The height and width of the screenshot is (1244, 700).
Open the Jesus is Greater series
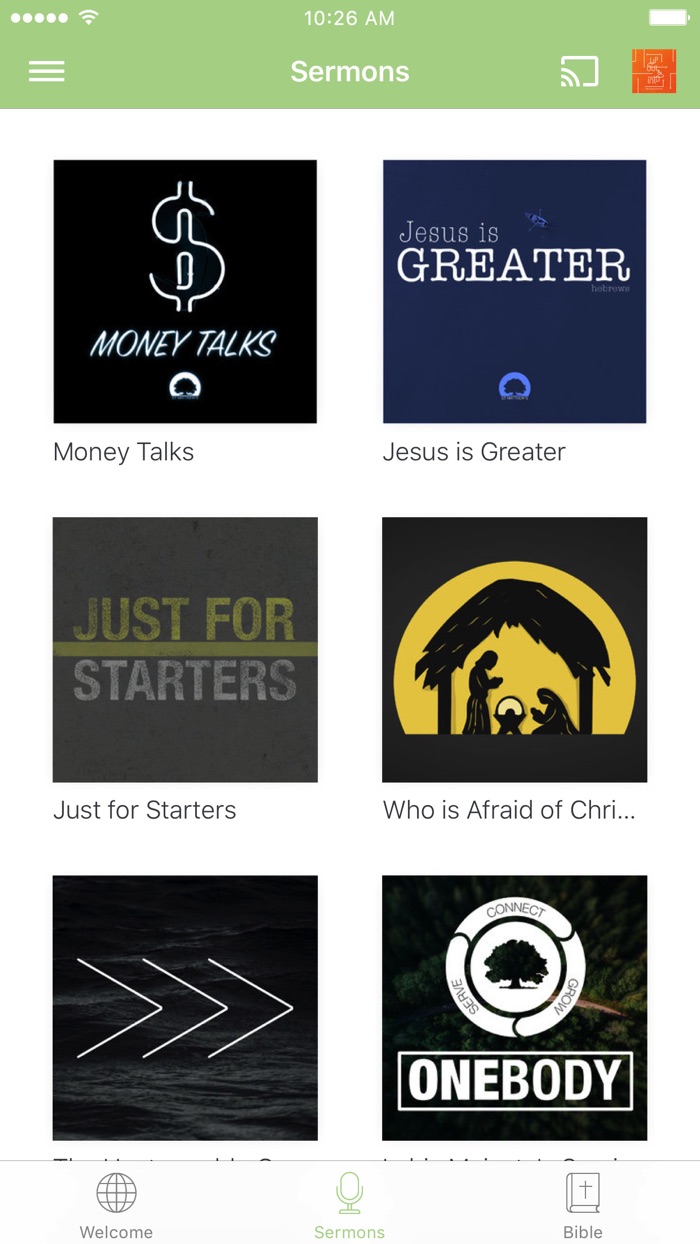click(x=514, y=292)
